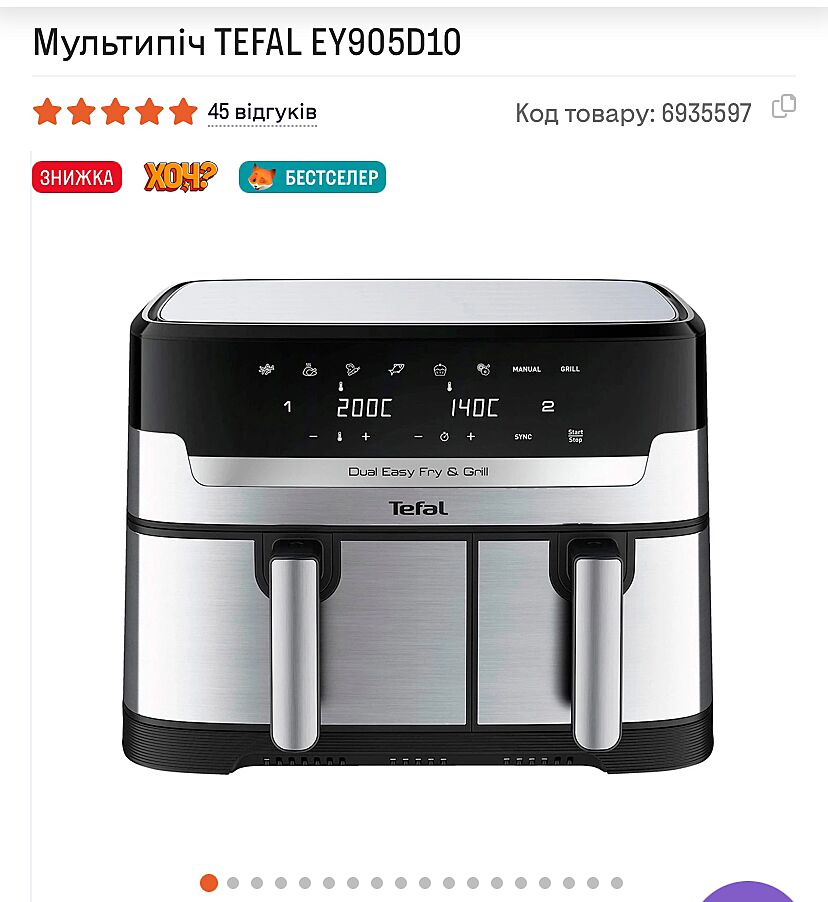The height and width of the screenshot is (902, 828).
Task: Copy the product code 6935597
Action: click(784, 107)
